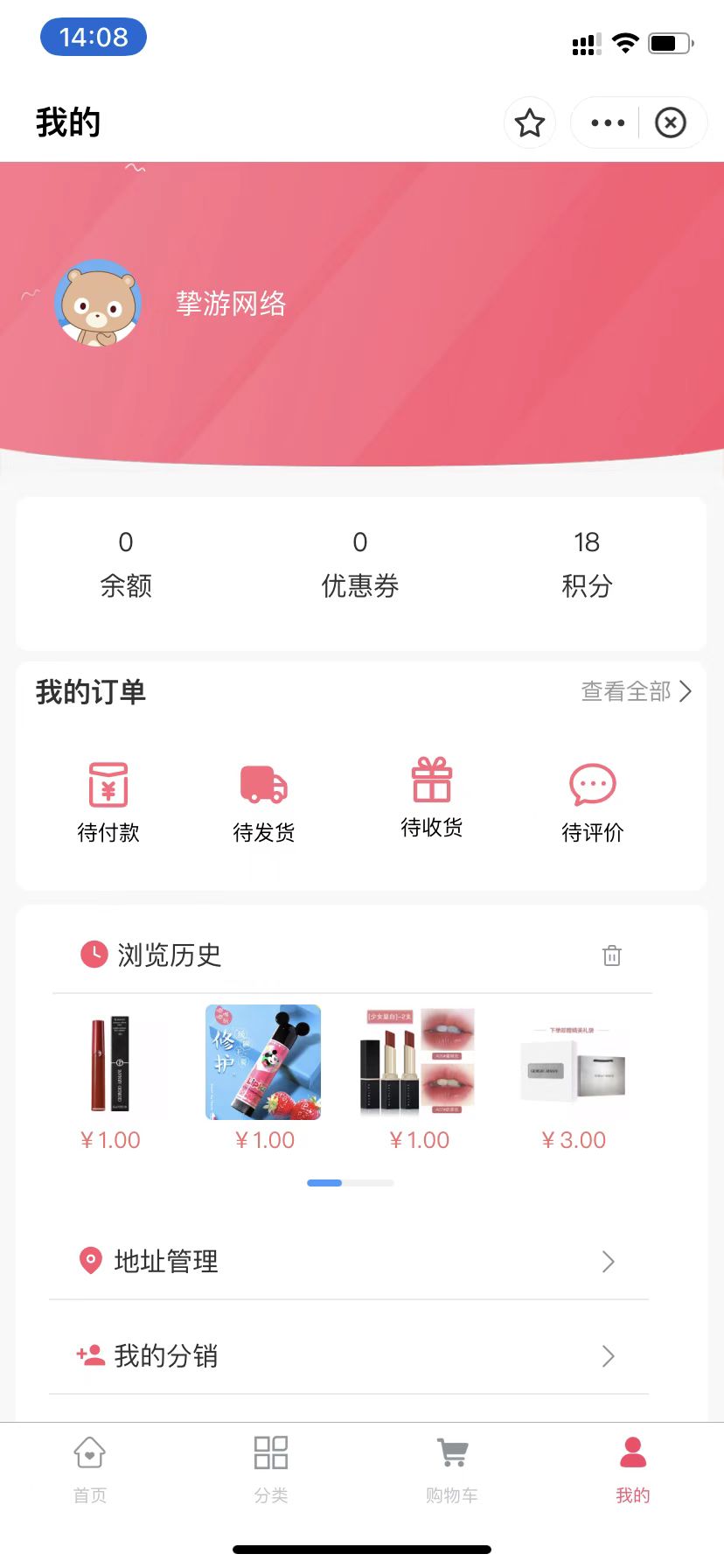Close the mini program

pyautogui.click(x=671, y=123)
